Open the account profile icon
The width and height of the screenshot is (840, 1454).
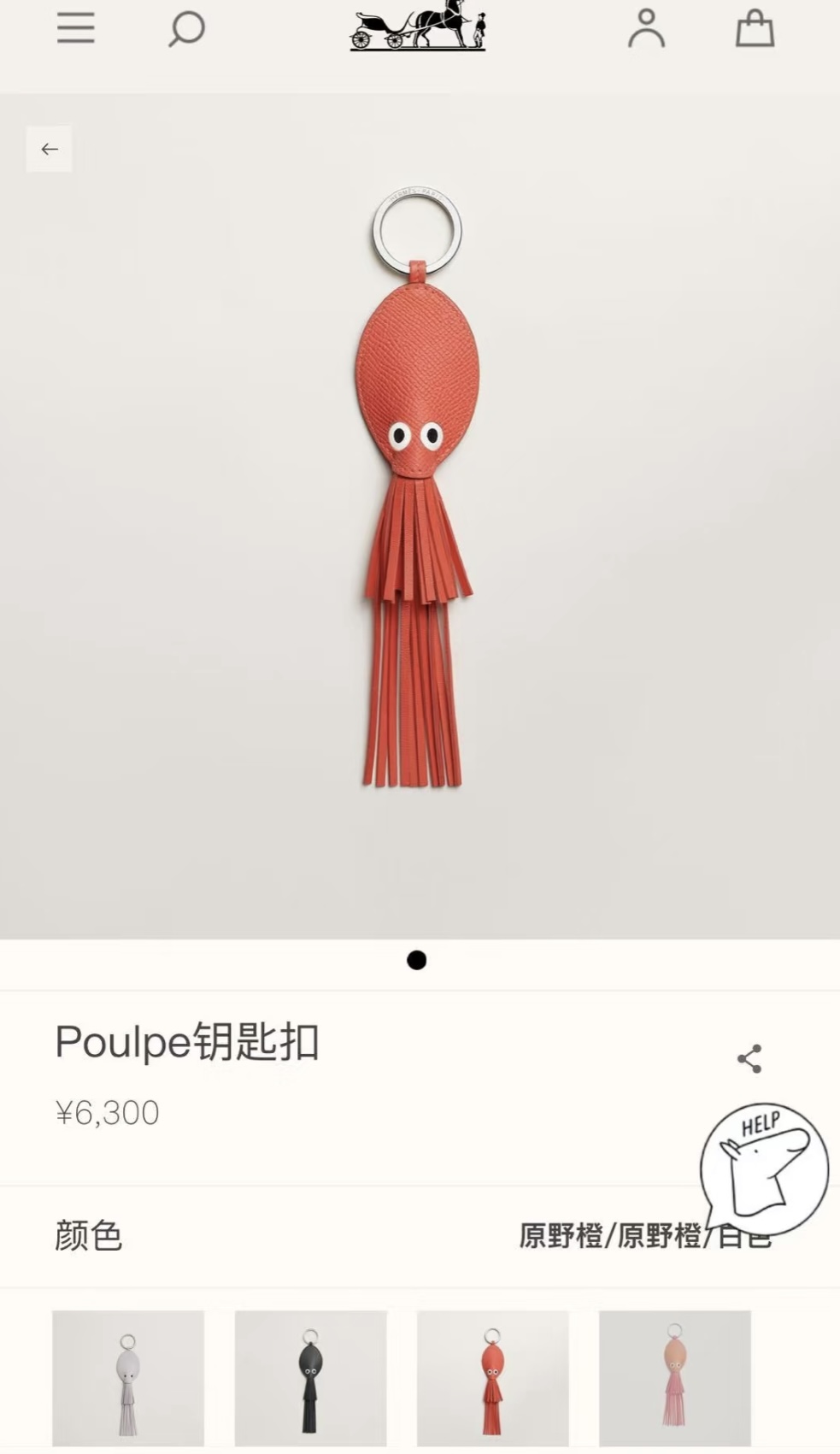[646, 28]
